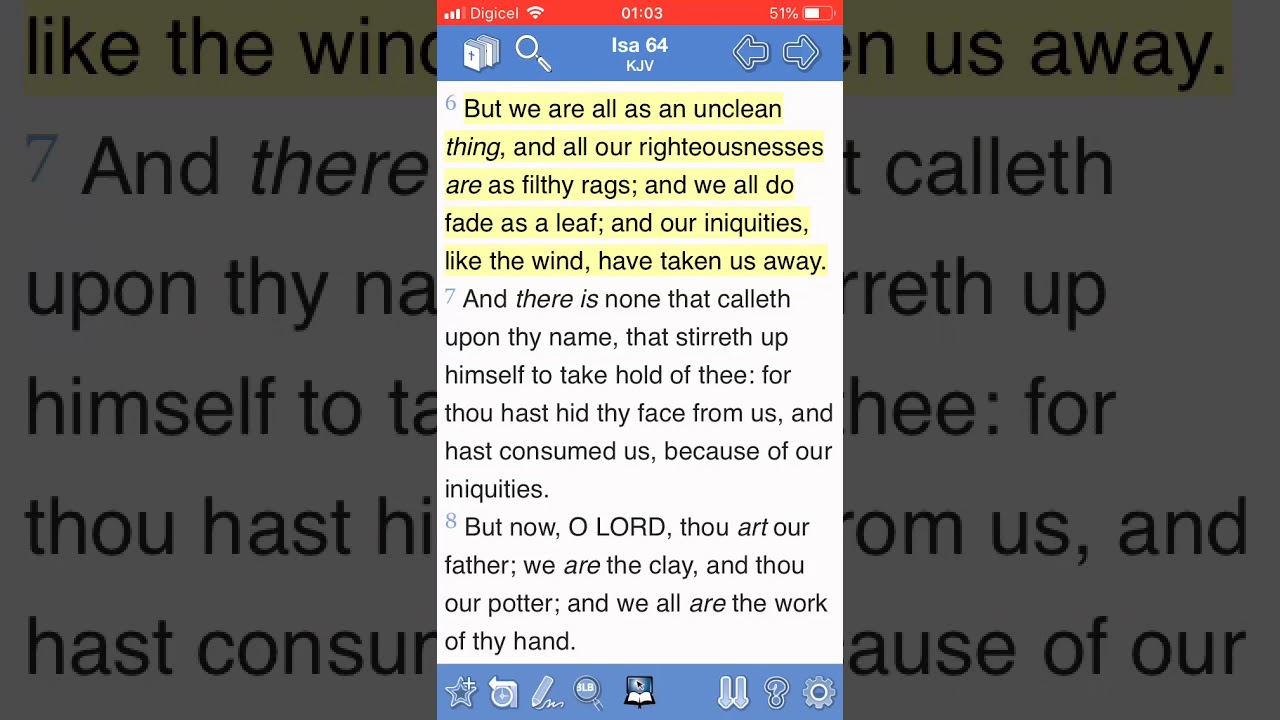Select highlighted verse 6 of Isaiah 64
The width and height of the screenshot is (1280, 720).
pyautogui.click(x=635, y=185)
